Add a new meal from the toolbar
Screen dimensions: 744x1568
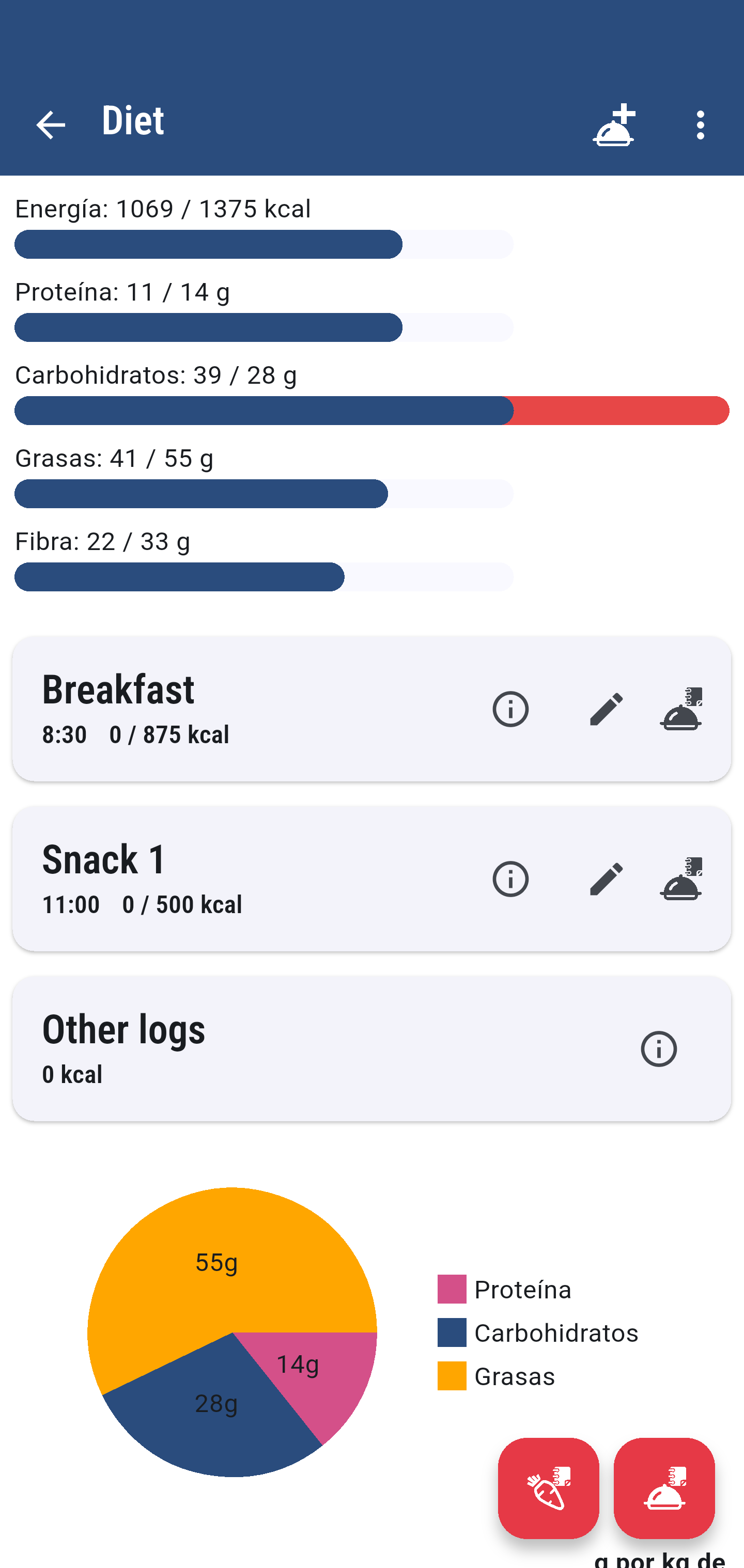point(614,125)
